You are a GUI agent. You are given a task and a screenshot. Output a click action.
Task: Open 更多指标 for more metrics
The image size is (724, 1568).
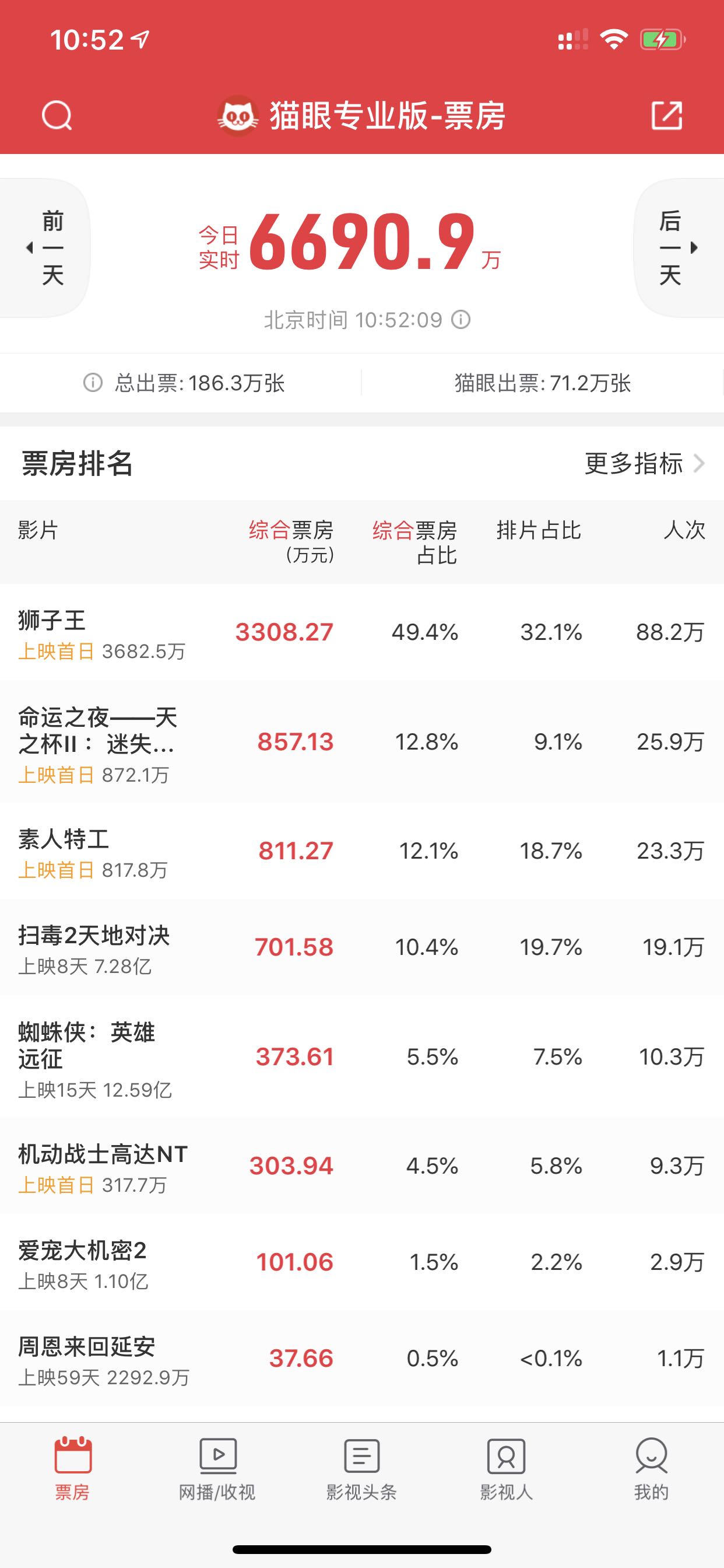644,464
